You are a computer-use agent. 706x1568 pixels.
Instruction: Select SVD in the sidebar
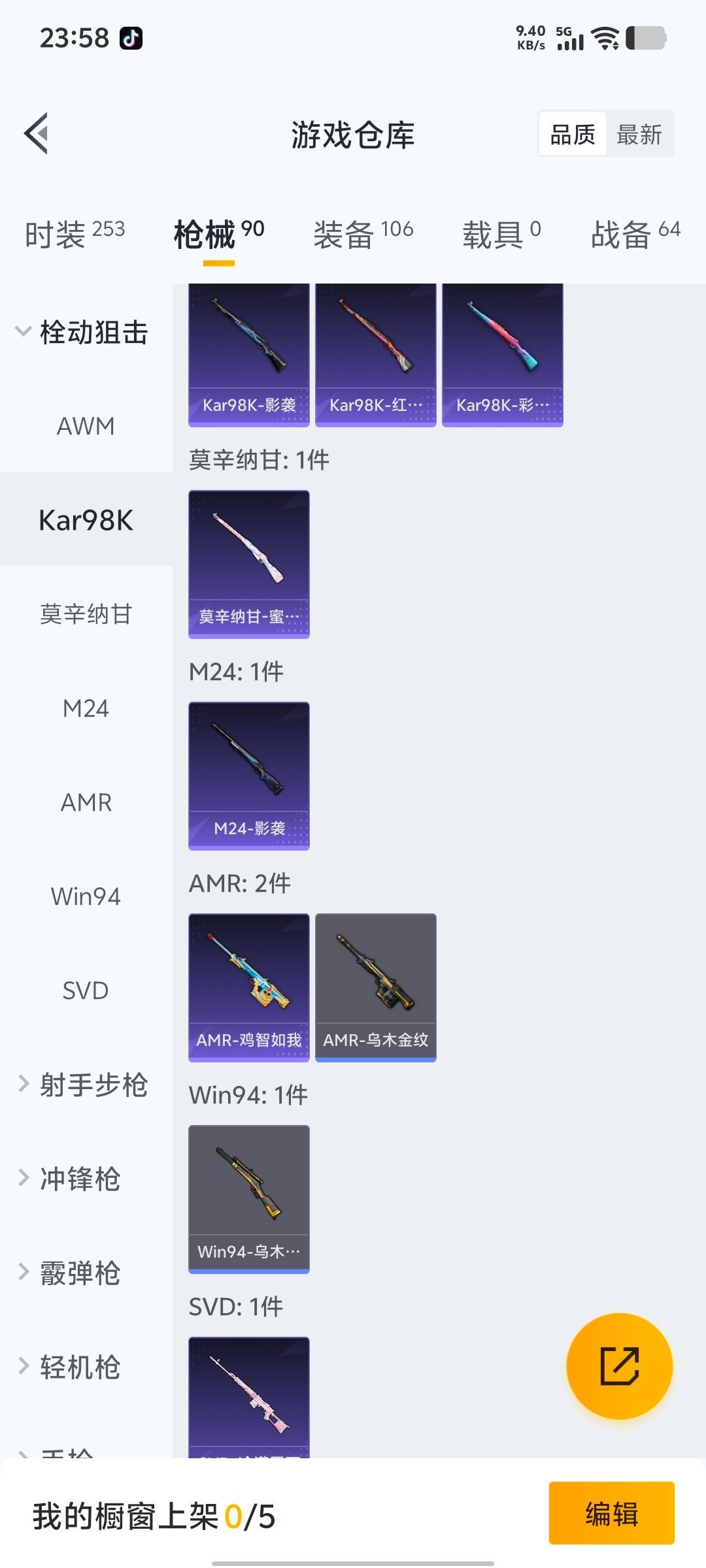(x=85, y=990)
